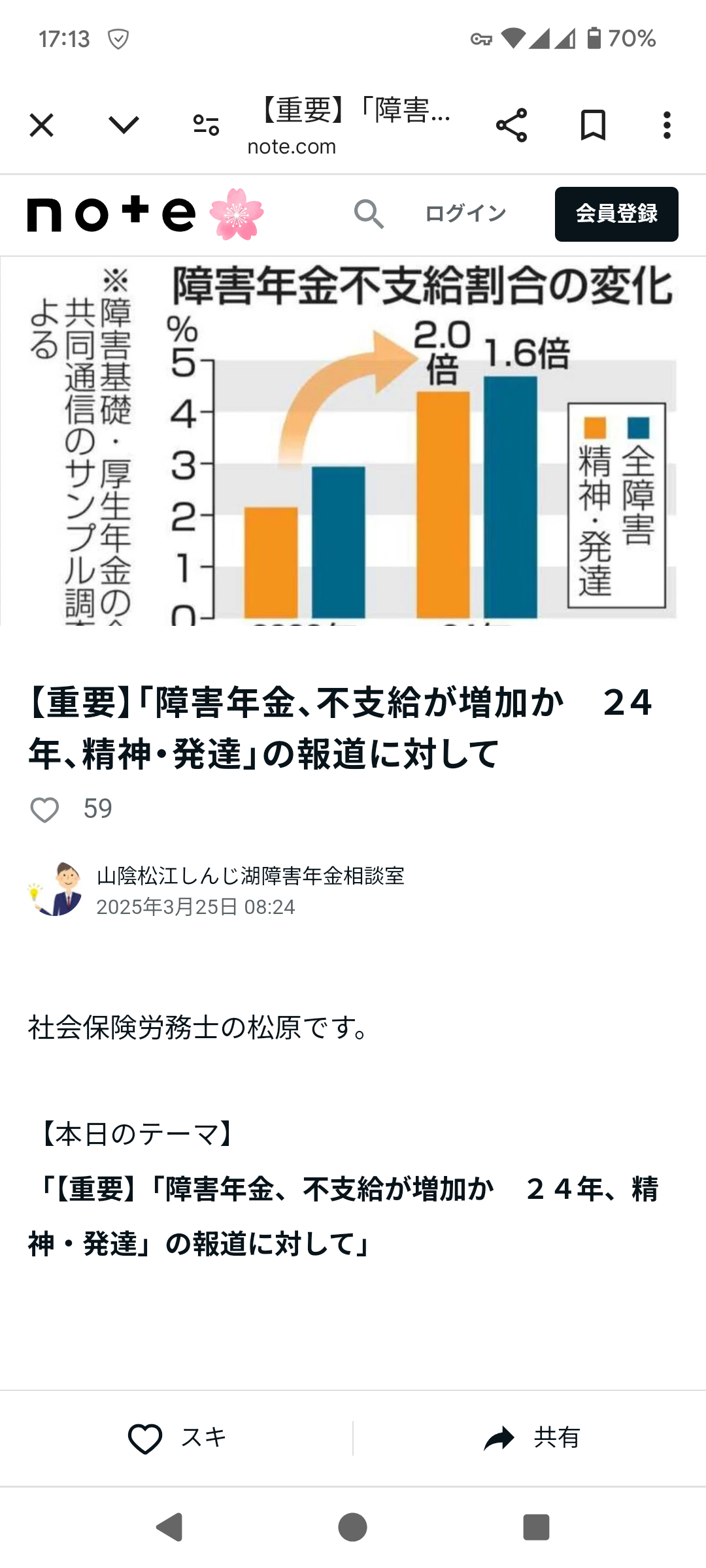Minimize the tab using down chevron

point(124,125)
